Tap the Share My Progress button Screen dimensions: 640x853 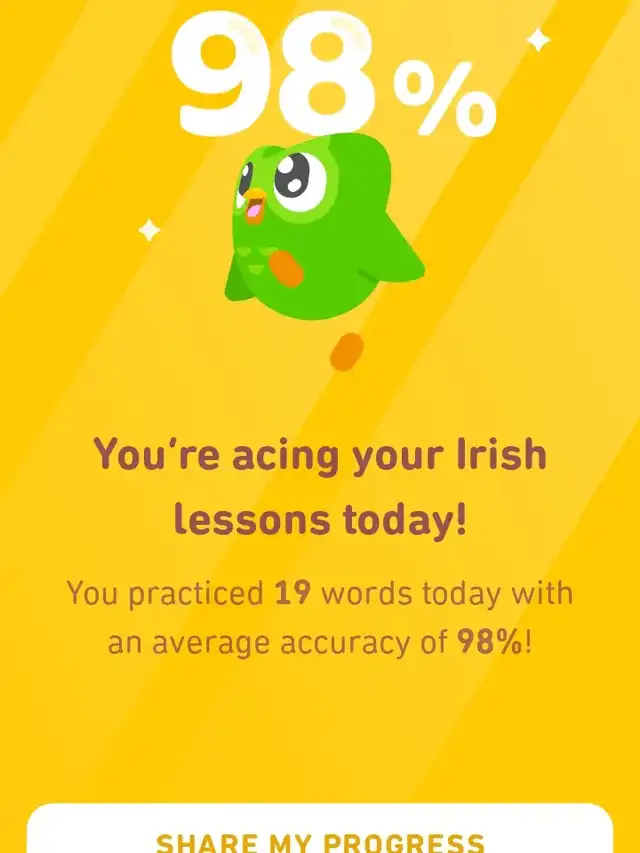(x=320, y=835)
